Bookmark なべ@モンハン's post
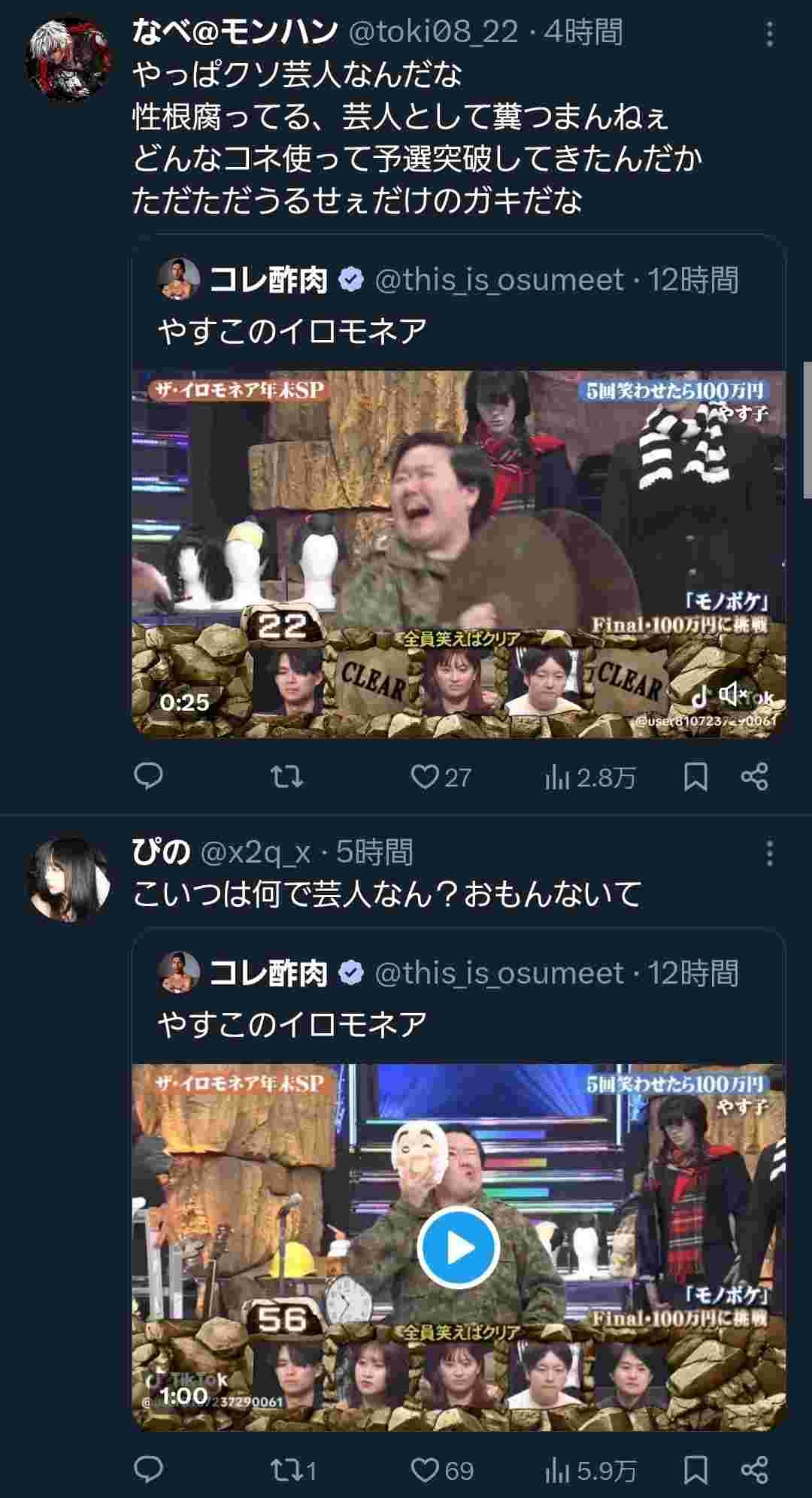The height and width of the screenshot is (1498, 812). tap(695, 776)
